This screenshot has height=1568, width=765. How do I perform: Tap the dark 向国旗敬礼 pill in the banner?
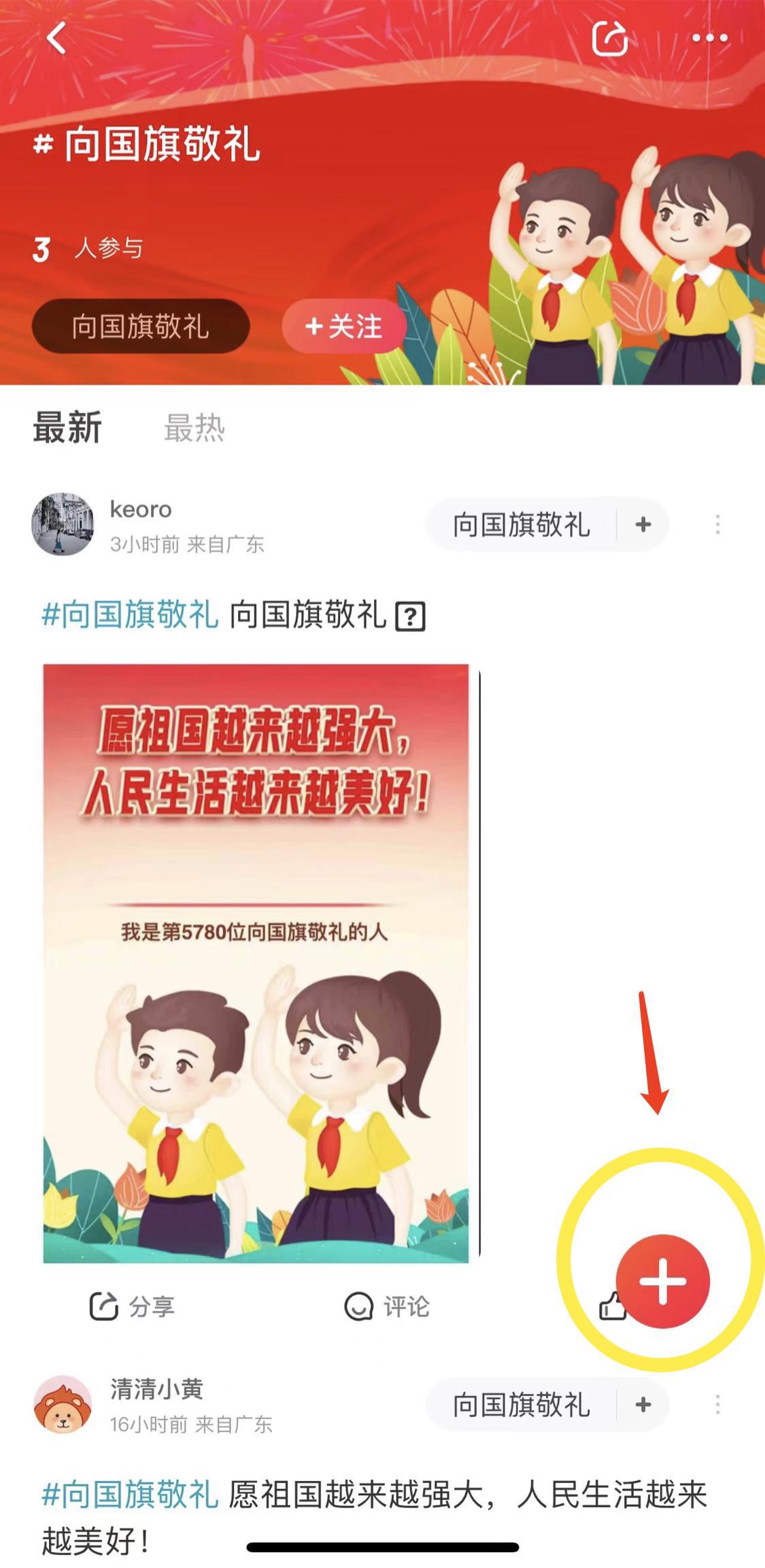tap(140, 326)
